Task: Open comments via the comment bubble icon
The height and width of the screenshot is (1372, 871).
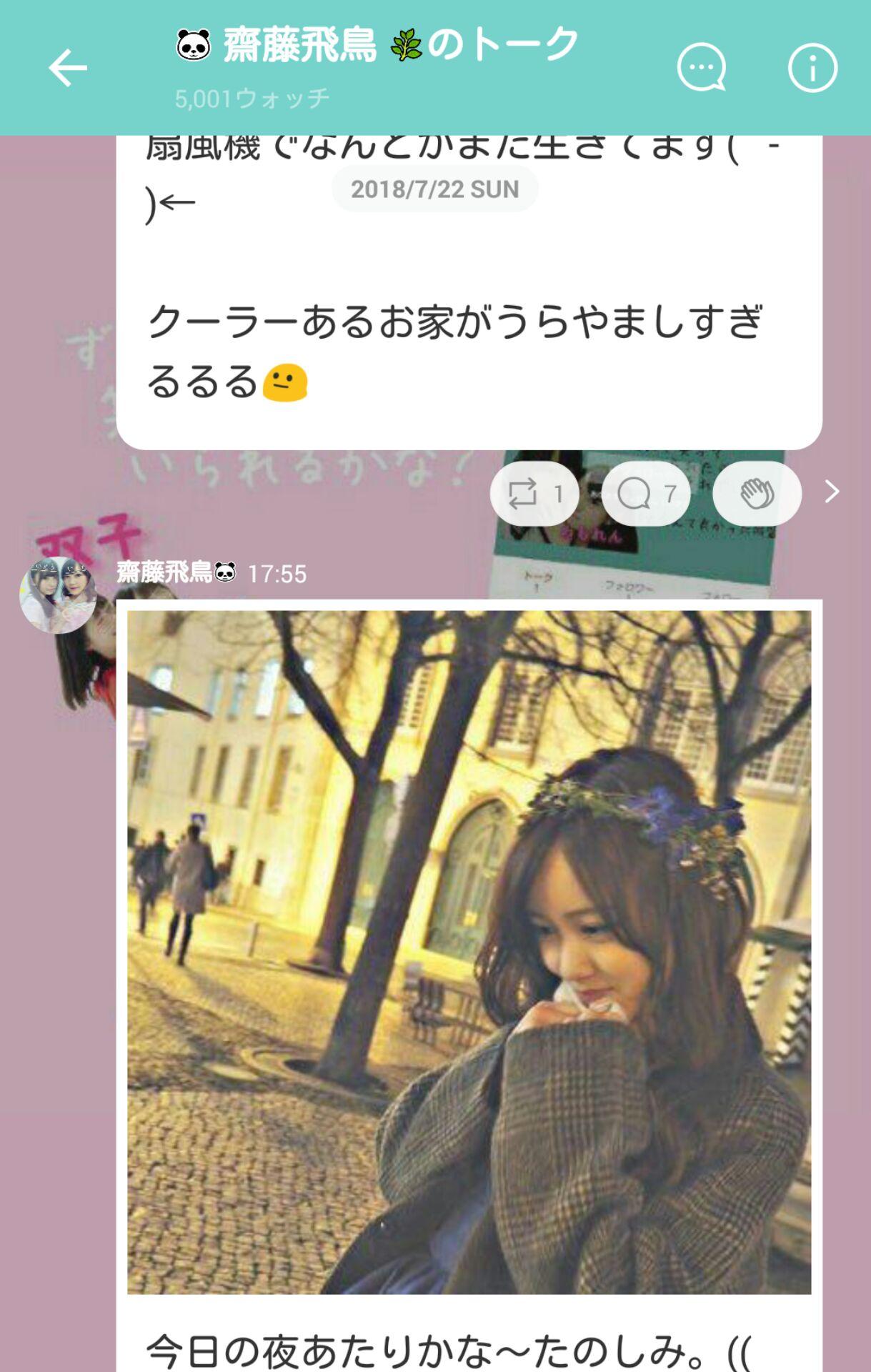Action: [645, 492]
